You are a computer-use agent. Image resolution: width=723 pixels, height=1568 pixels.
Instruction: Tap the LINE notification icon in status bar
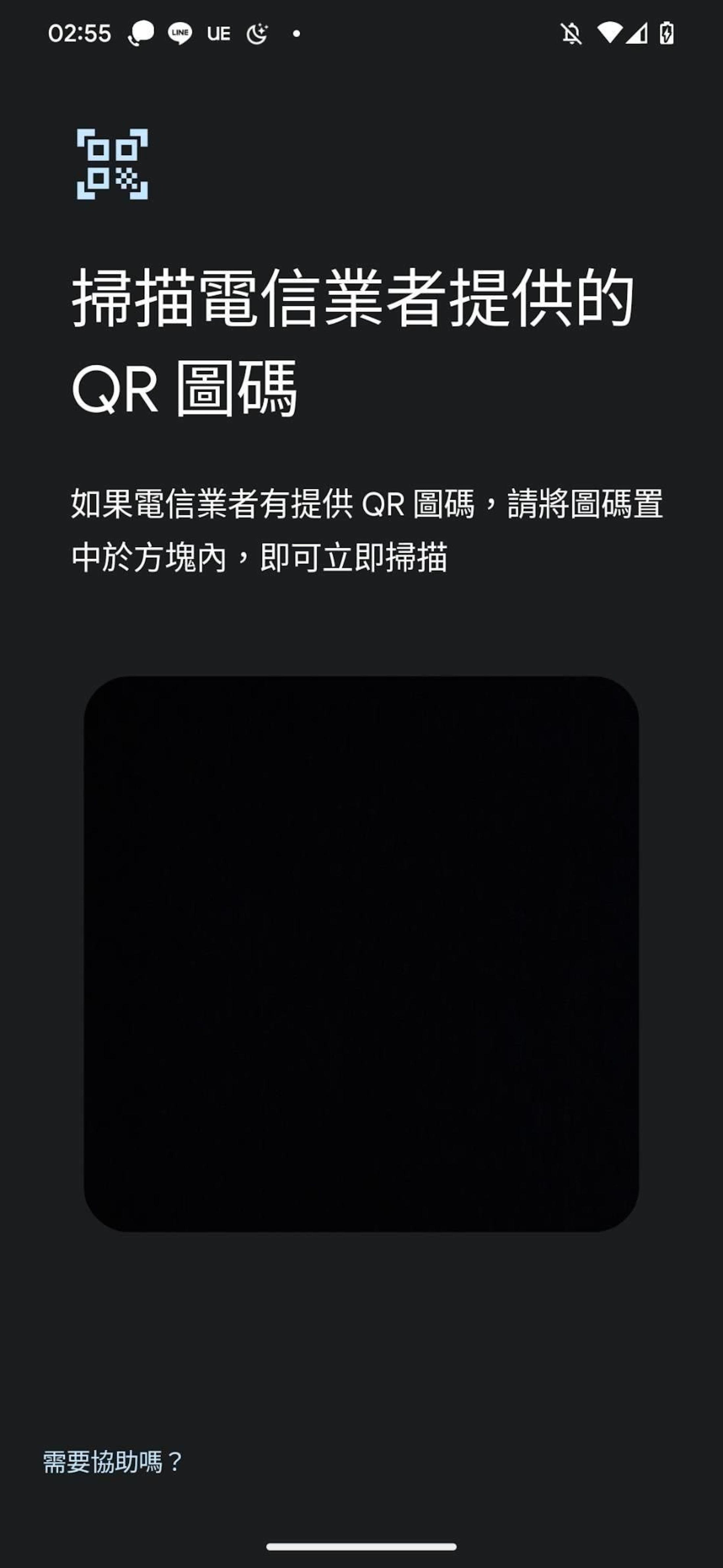(x=180, y=35)
